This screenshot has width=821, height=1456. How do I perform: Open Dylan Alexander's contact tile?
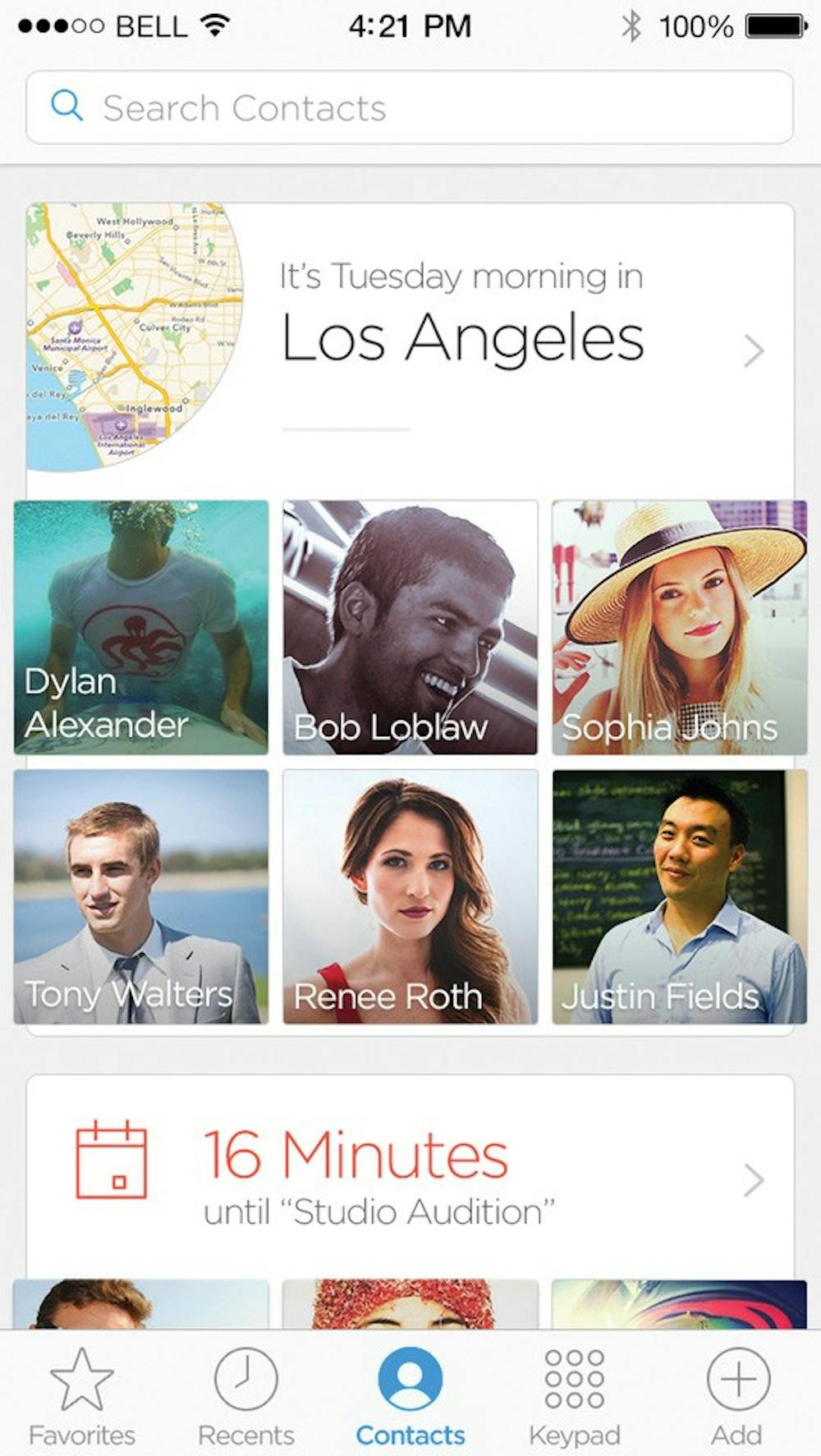(140, 627)
